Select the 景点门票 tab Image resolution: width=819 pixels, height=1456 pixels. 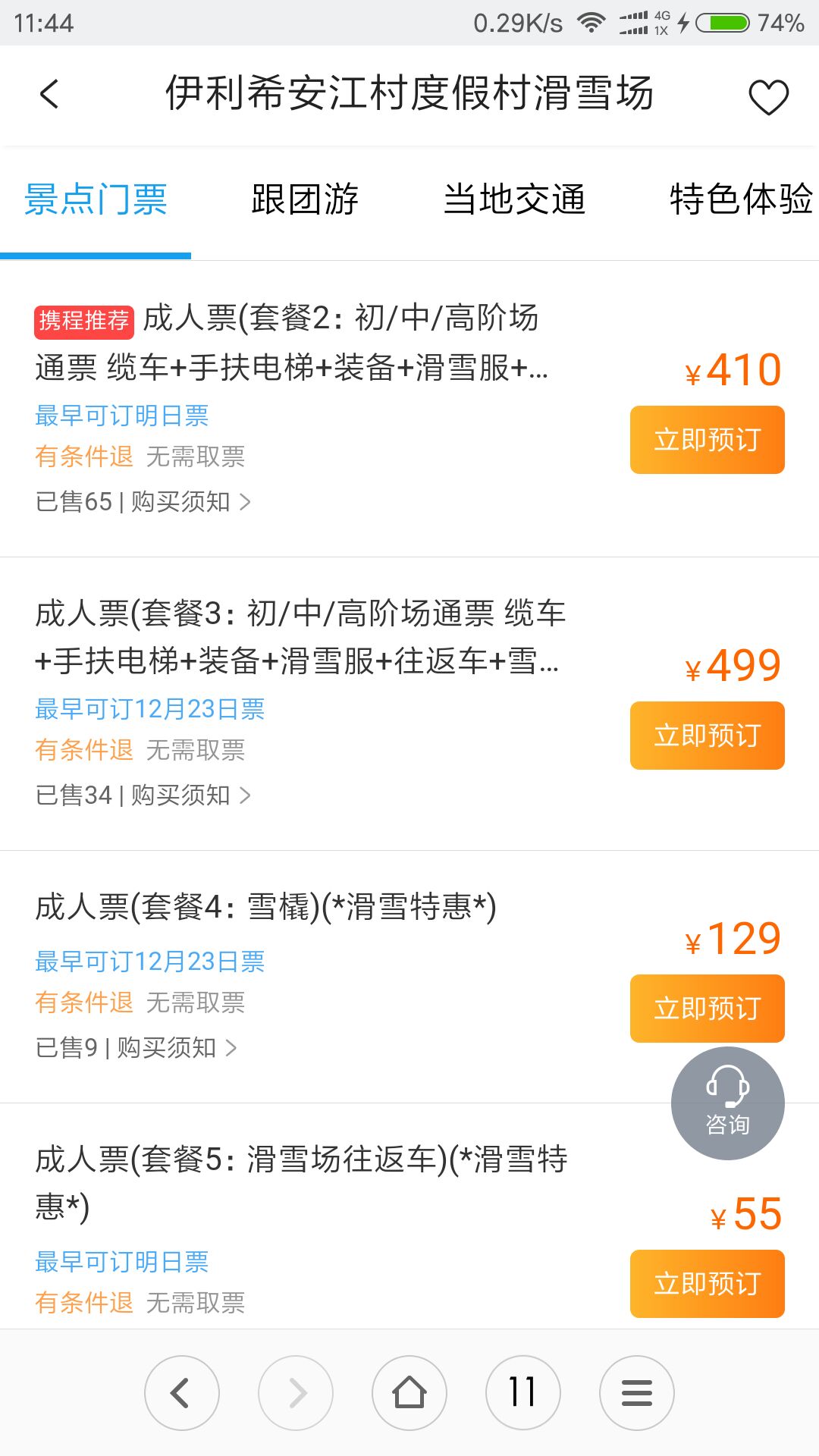(96, 199)
